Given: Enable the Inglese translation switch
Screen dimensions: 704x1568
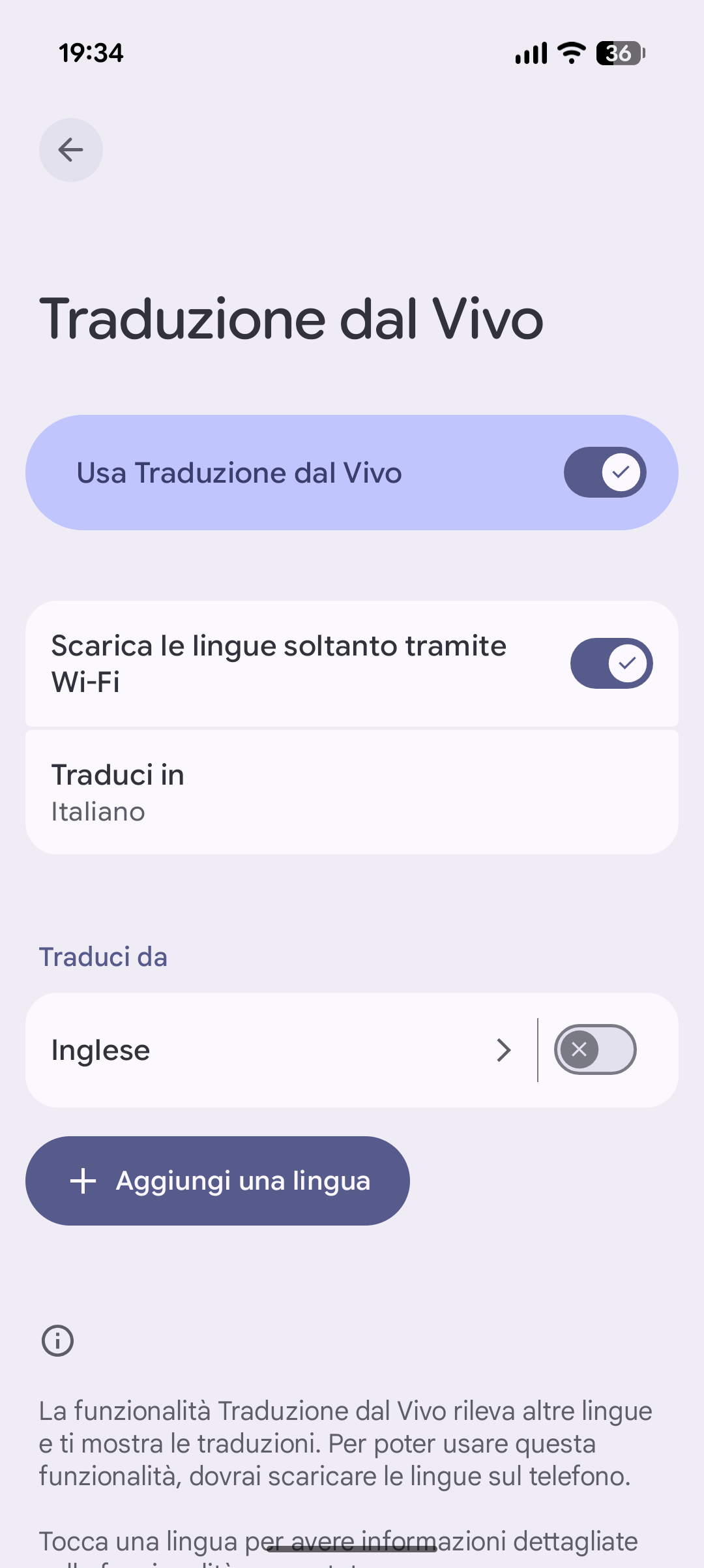Looking at the screenshot, I should (x=594, y=1049).
